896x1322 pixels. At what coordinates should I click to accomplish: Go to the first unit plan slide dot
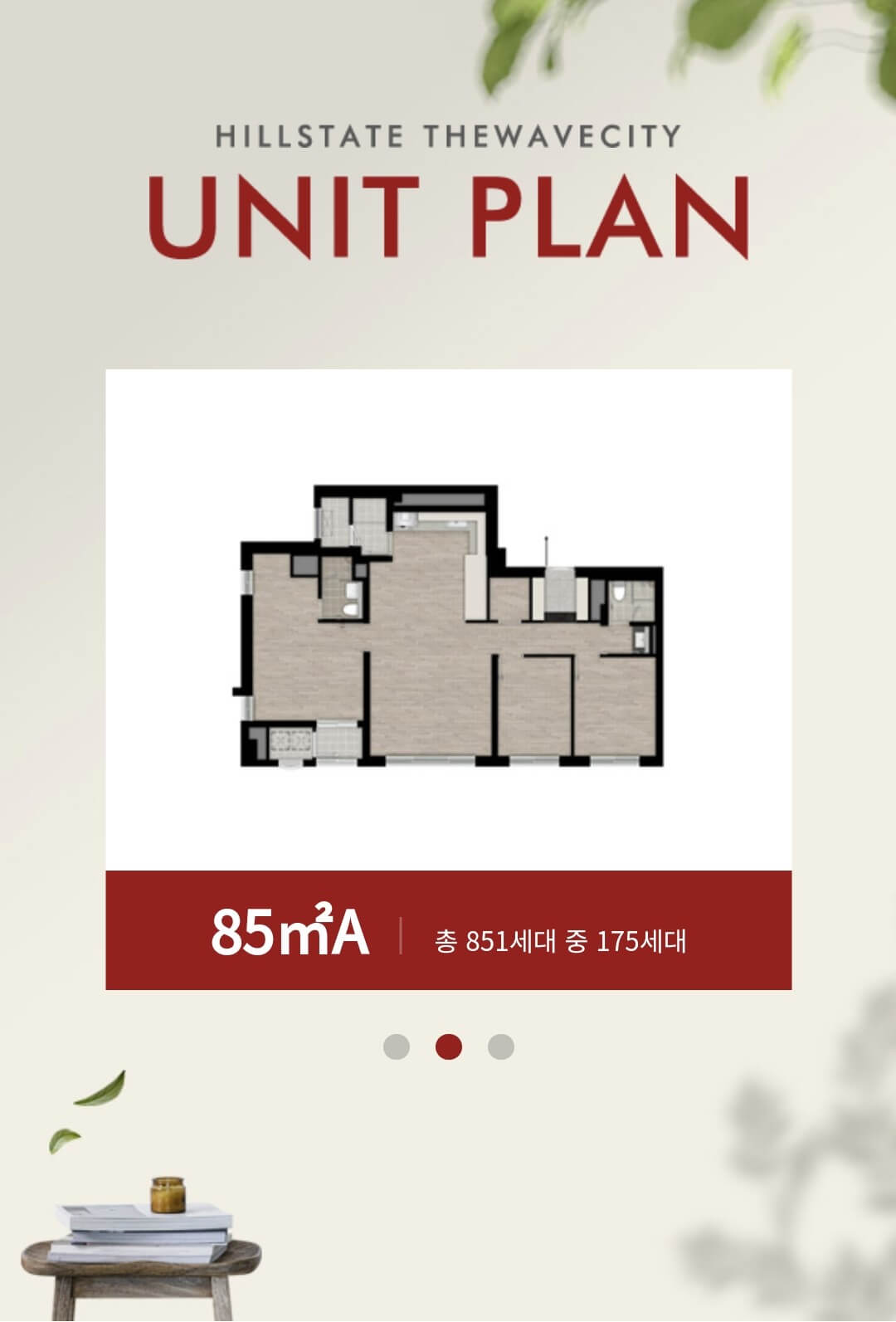[397, 1046]
